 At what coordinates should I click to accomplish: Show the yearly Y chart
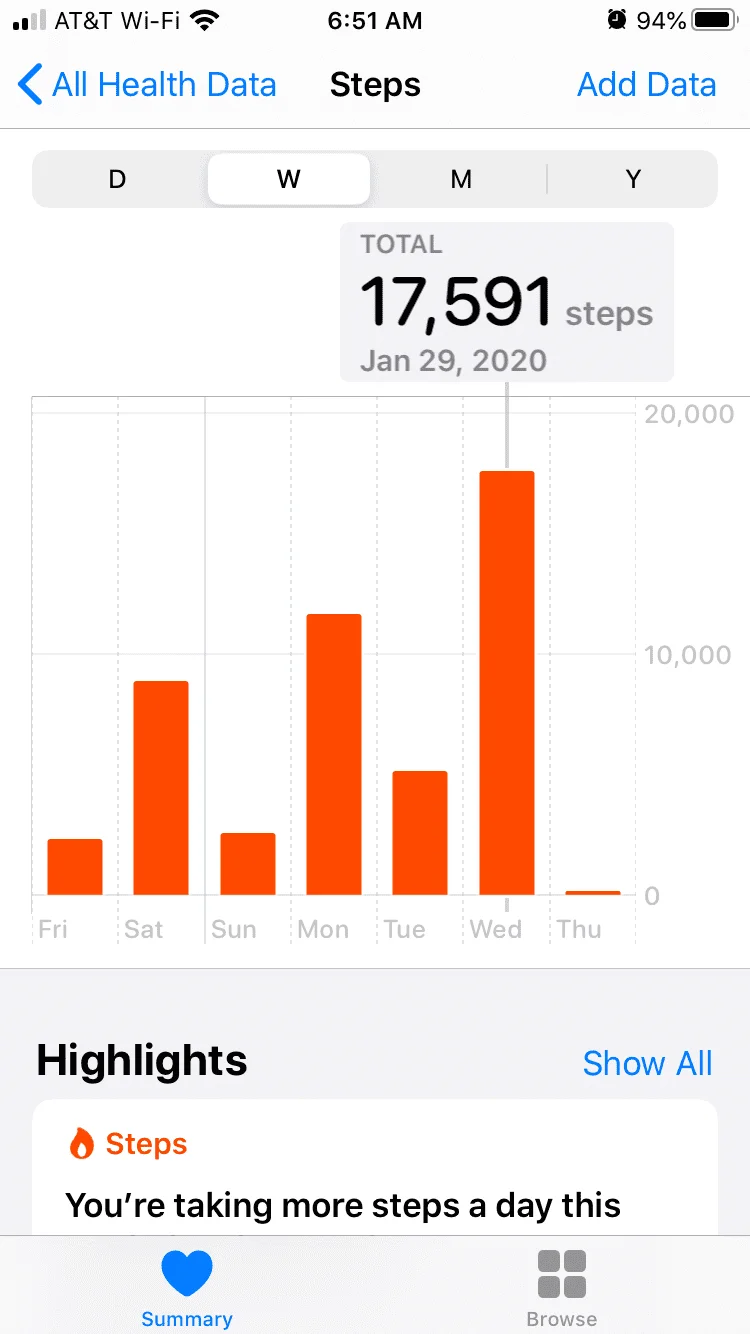pos(633,179)
